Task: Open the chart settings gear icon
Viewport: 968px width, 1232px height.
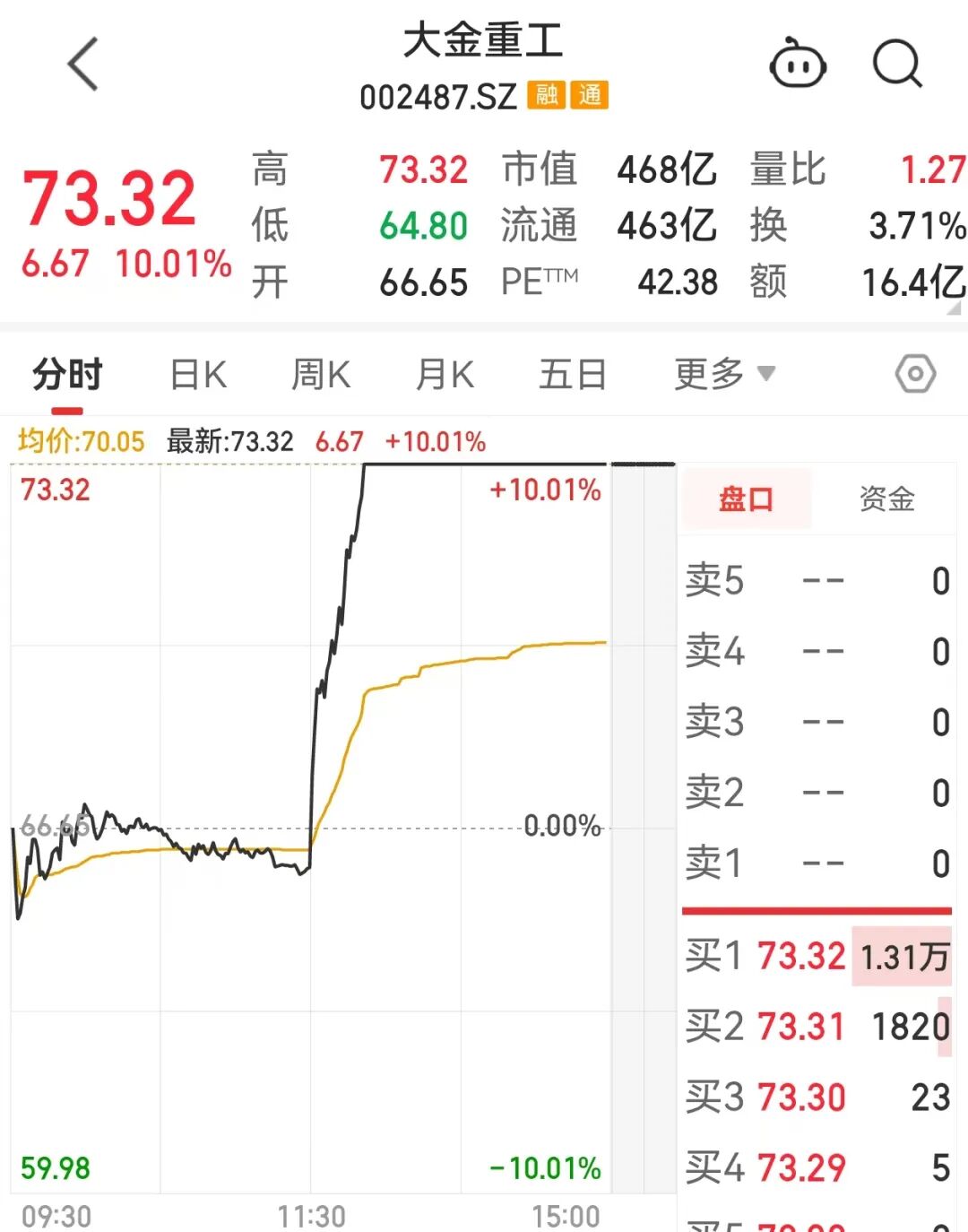Action: coord(916,375)
